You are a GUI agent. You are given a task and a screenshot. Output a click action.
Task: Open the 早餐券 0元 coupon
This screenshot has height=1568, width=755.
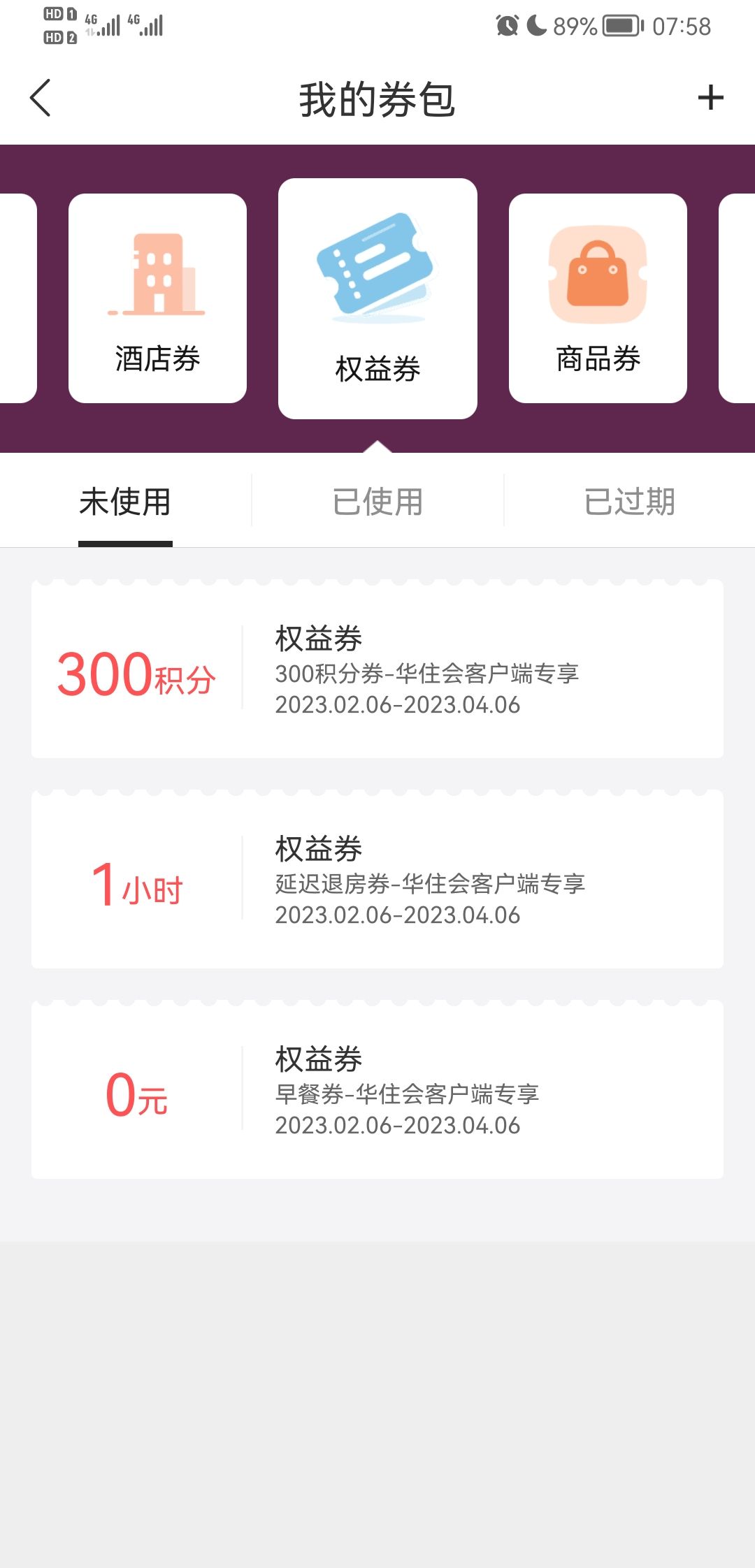(377, 1090)
